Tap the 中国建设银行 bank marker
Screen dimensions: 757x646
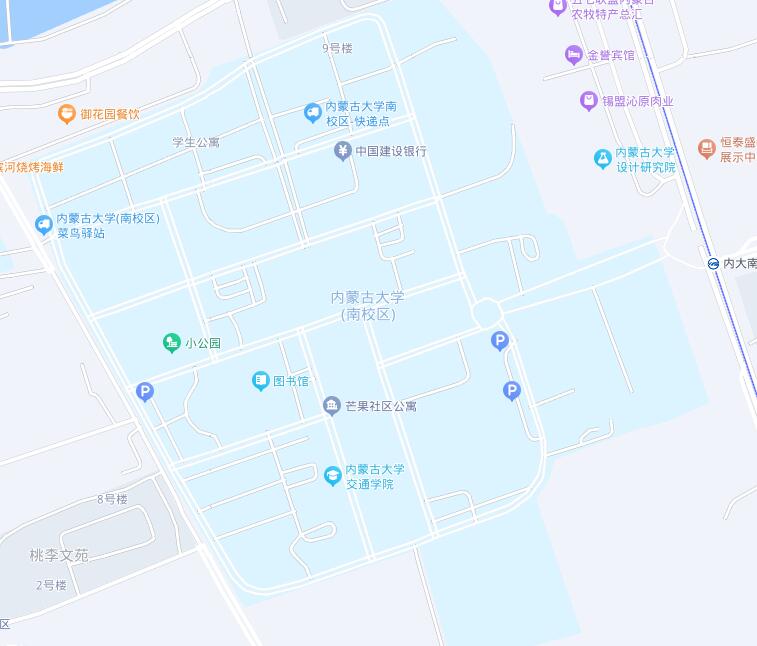[342, 151]
